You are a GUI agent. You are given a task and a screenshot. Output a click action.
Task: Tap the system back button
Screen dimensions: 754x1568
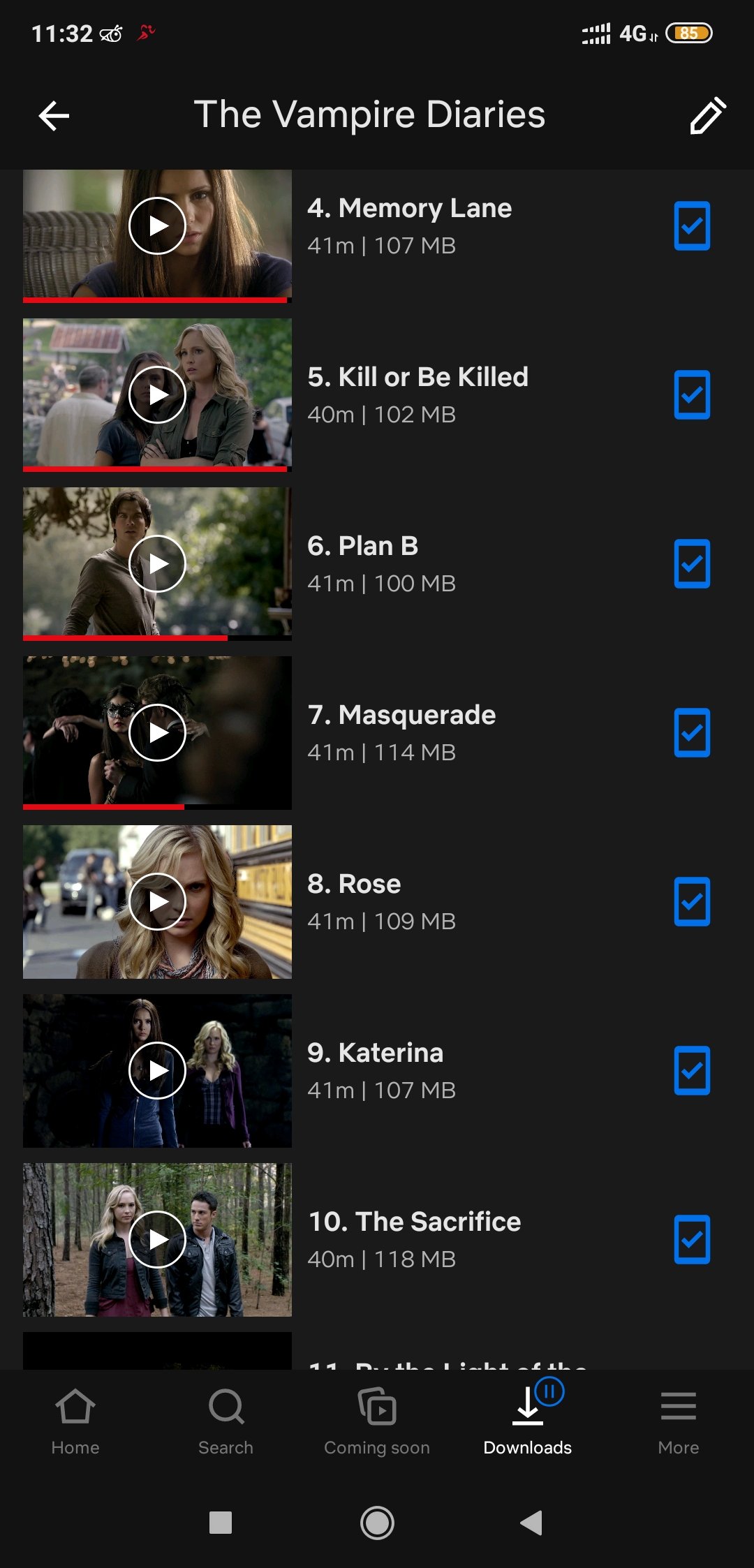coord(531,1523)
